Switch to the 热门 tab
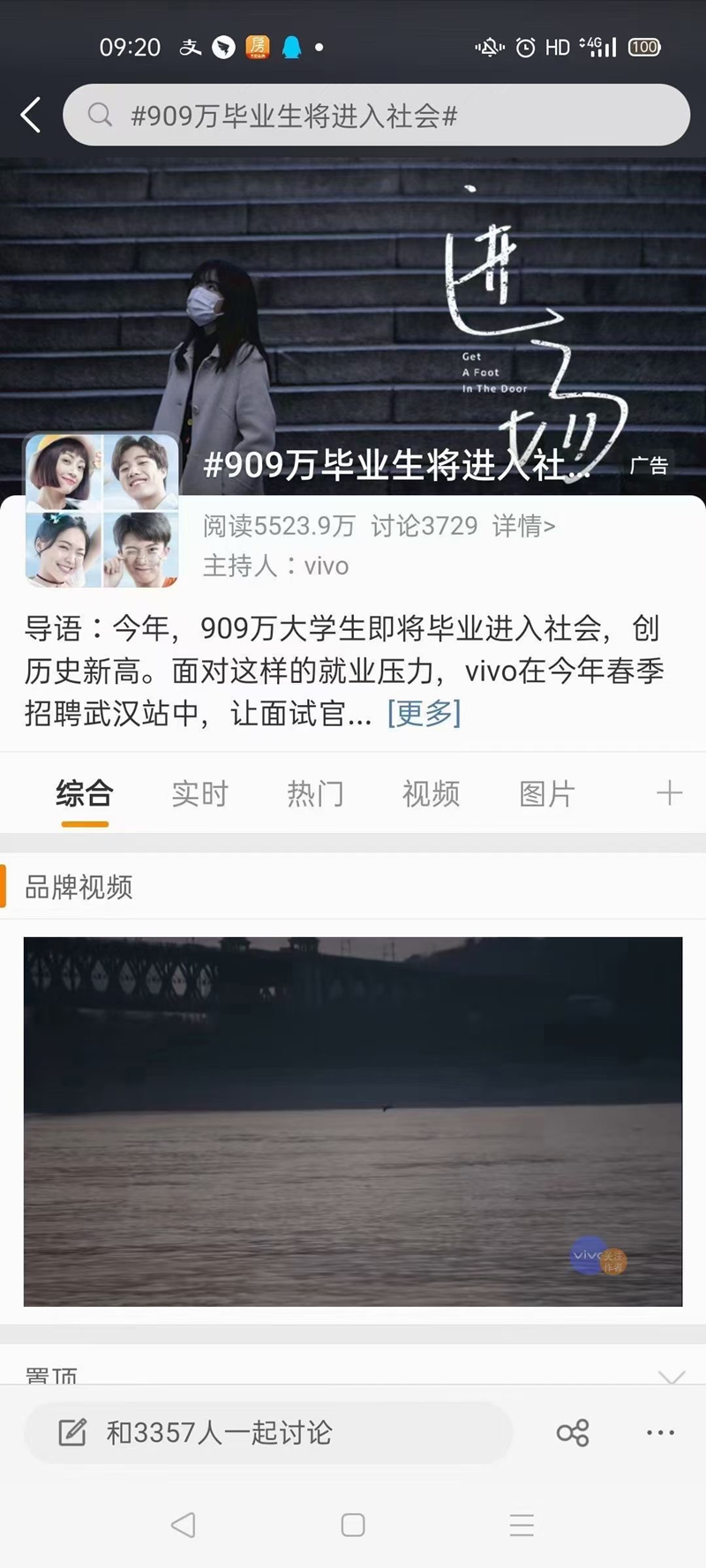The height and width of the screenshot is (1568, 706). click(x=315, y=793)
